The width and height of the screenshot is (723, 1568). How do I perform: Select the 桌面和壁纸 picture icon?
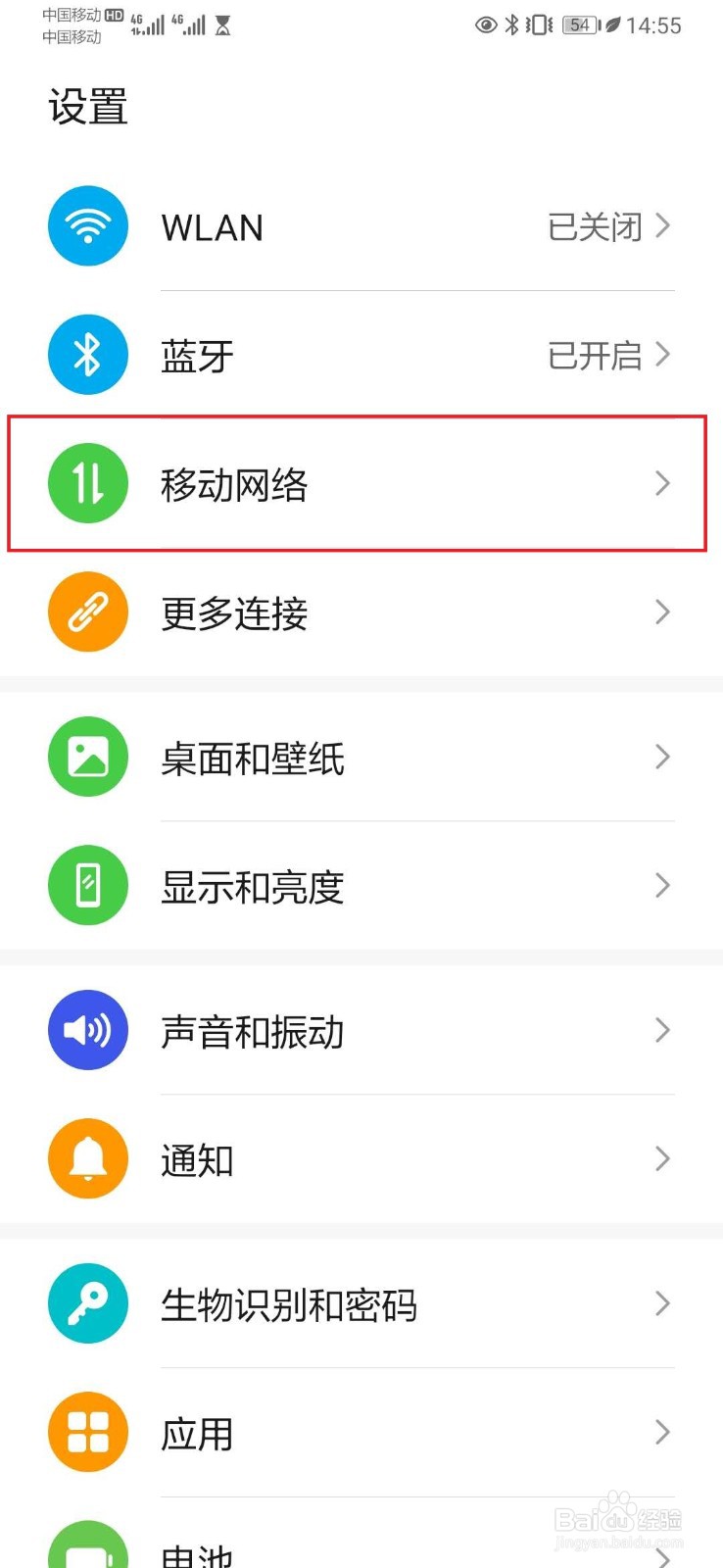coord(87,757)
